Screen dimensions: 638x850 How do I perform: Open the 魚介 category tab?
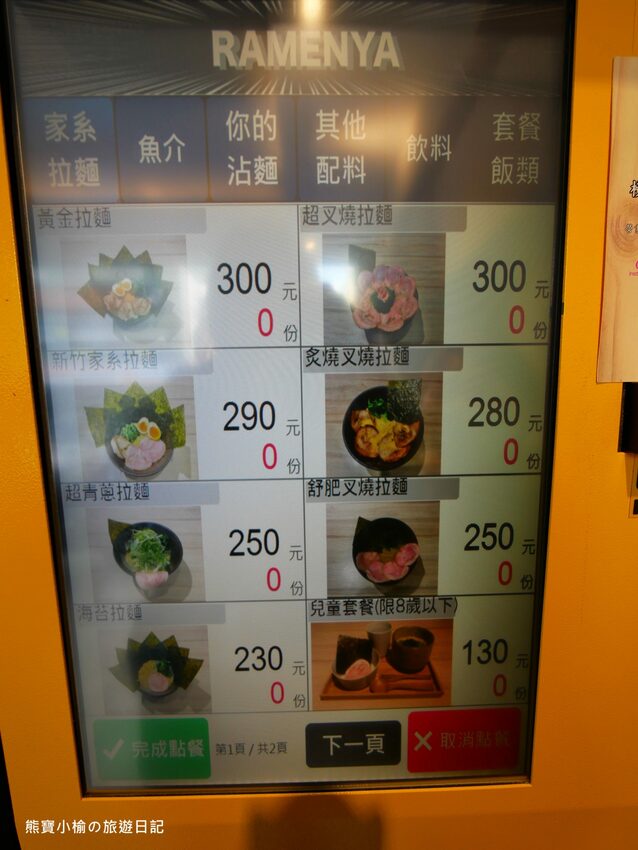(x=161, y=150)
